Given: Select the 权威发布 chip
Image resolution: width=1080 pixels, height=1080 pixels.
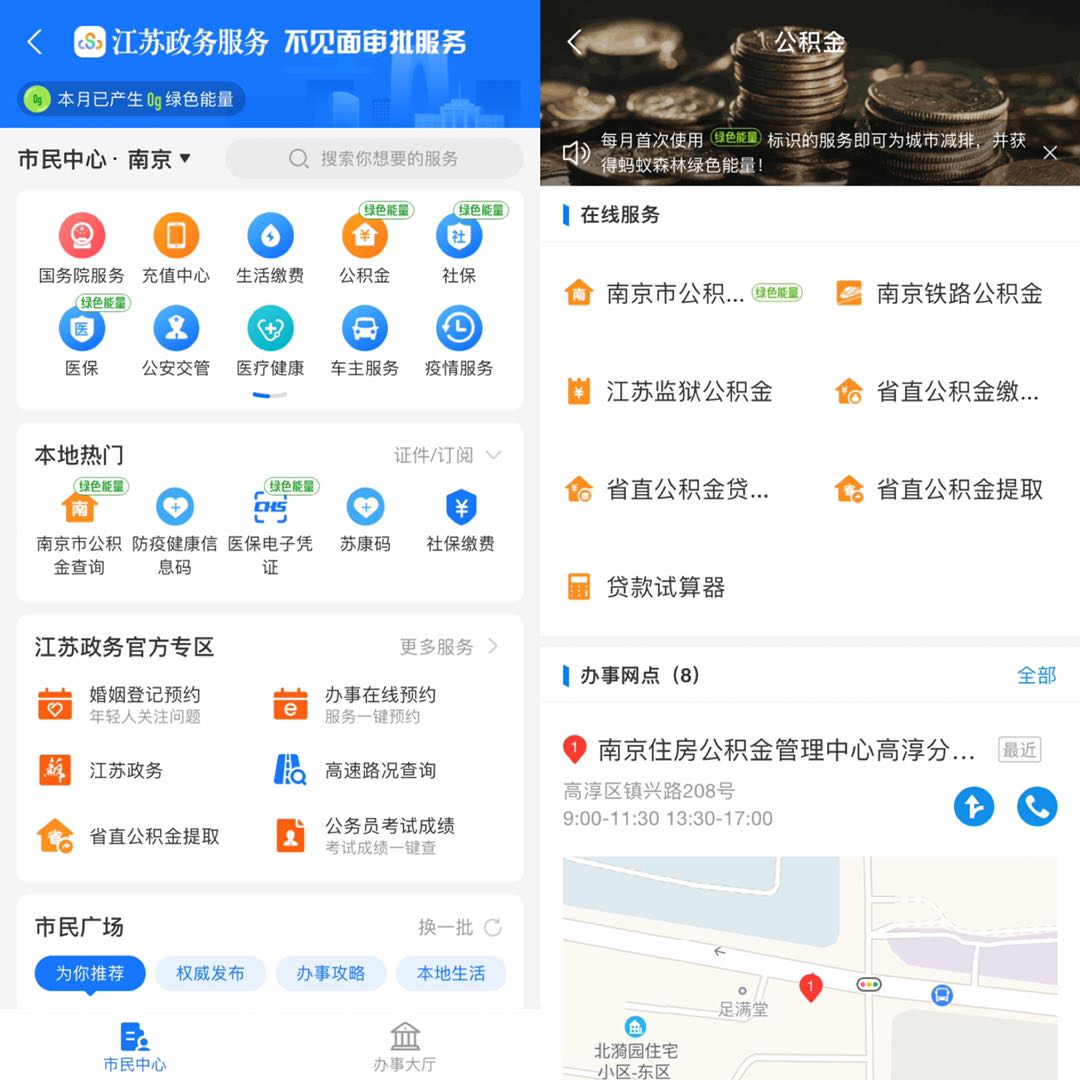Looking at the screenshot, I should pyautogui.click(x=210, y=973).
